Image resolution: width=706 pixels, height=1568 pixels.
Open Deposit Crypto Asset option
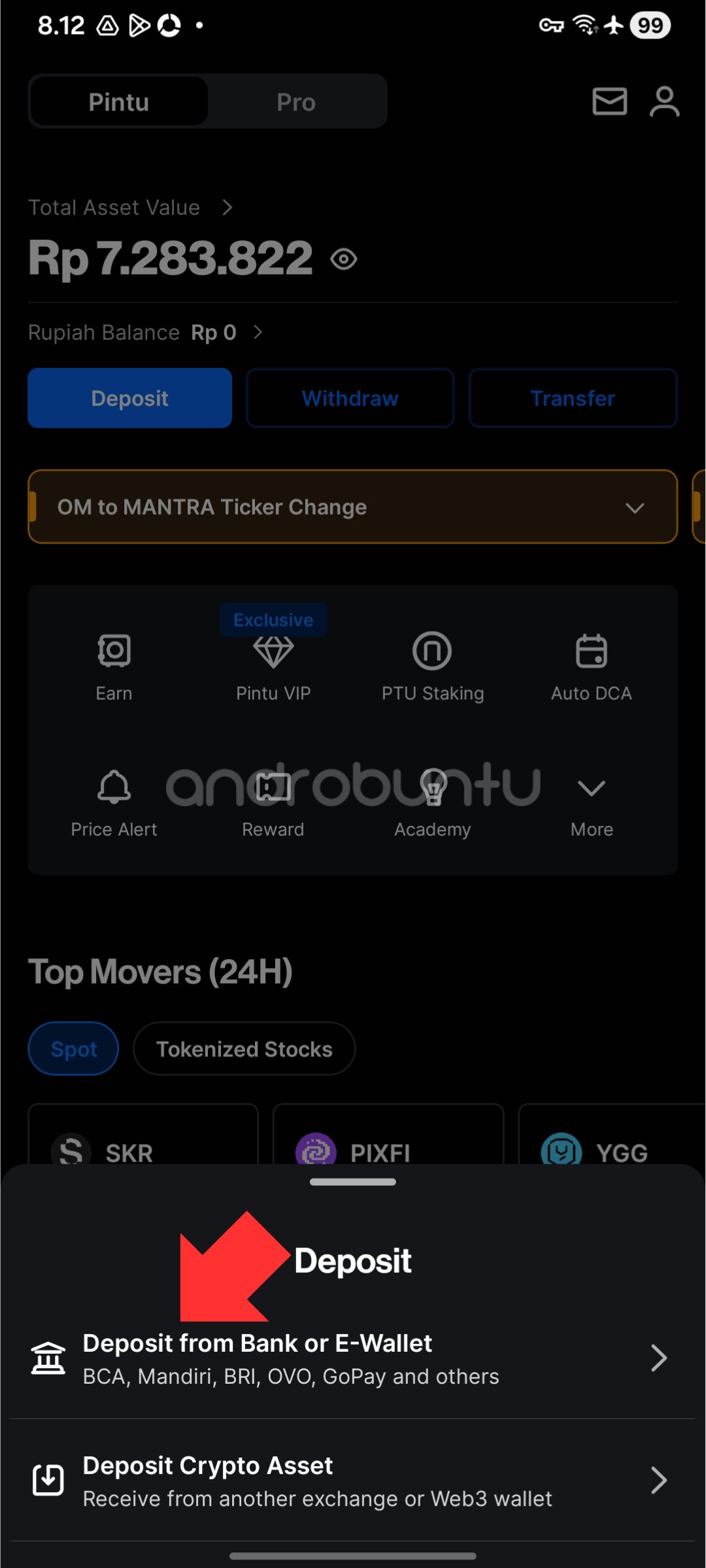(353, 1480)
